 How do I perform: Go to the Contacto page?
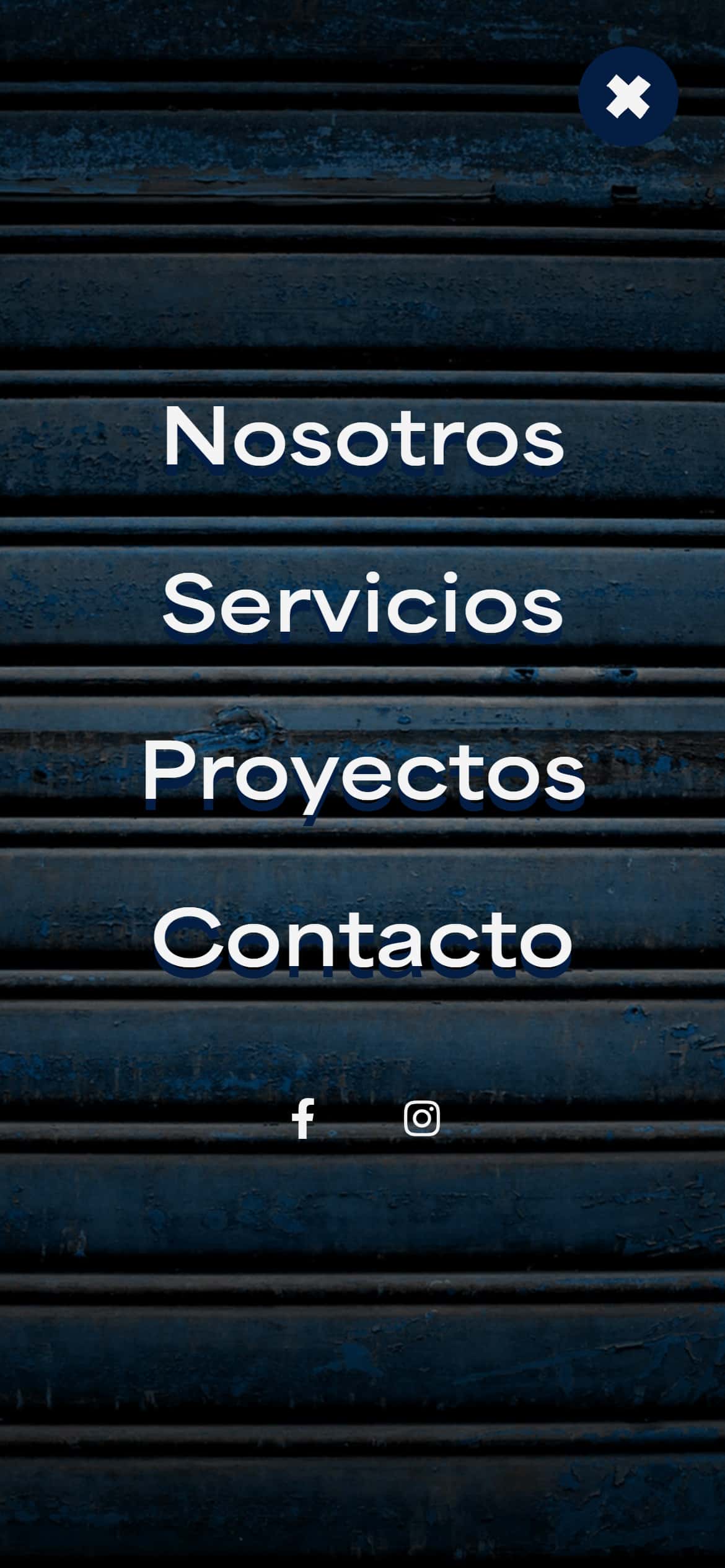(363, 941)
